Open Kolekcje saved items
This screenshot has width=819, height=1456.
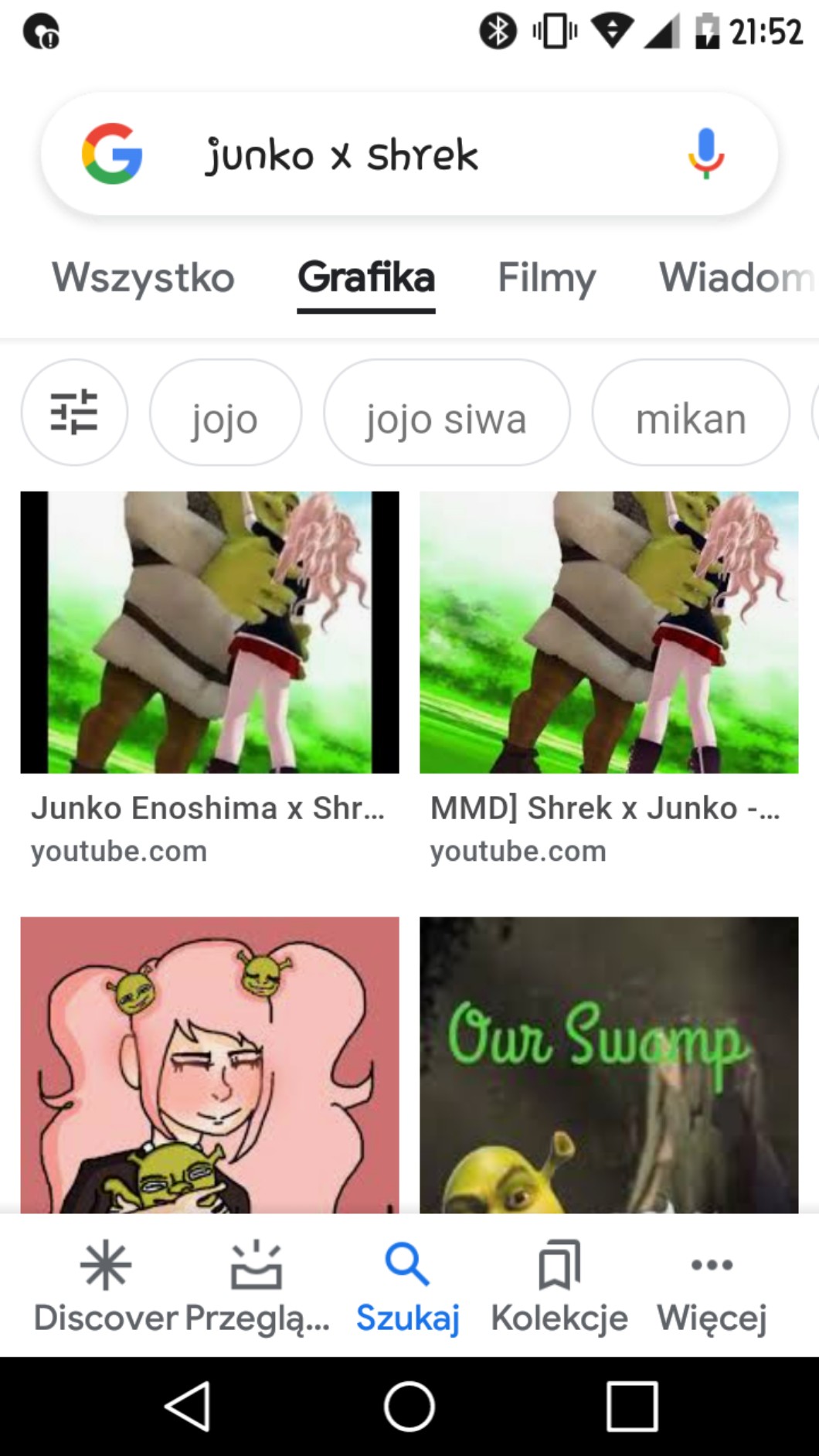click(559, 1286)
